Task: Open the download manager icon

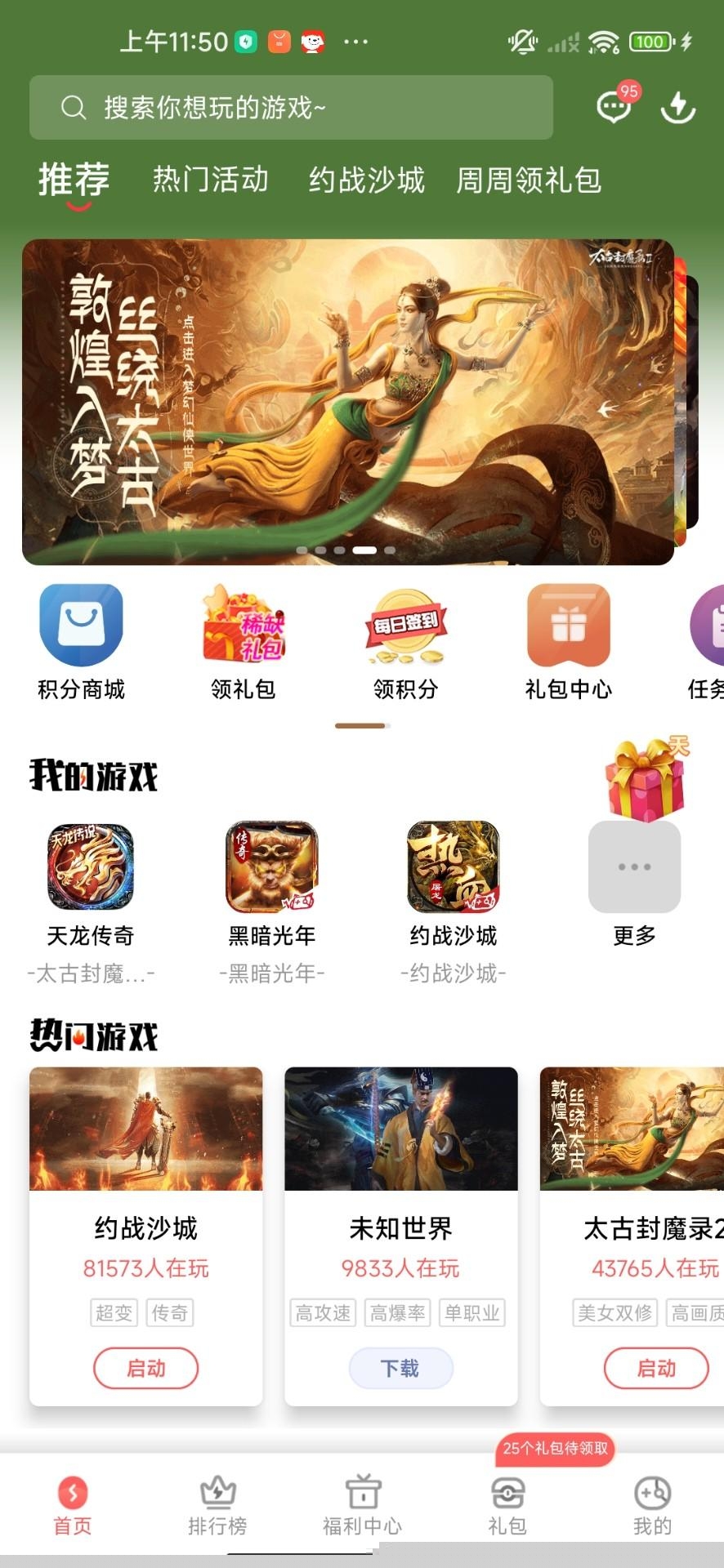Action: click(x=677, y=107)
